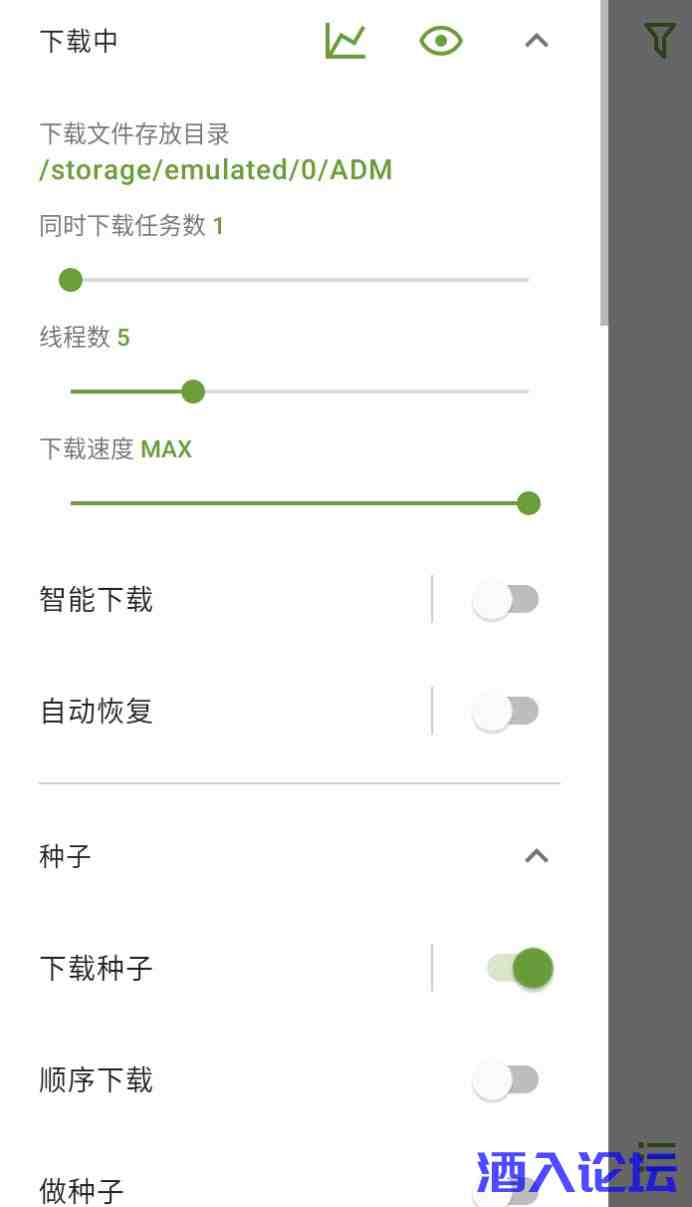Screen dimensions: 692x1207
Task: Tap the eye visibility icon
Action: click(x=441, y=41)
